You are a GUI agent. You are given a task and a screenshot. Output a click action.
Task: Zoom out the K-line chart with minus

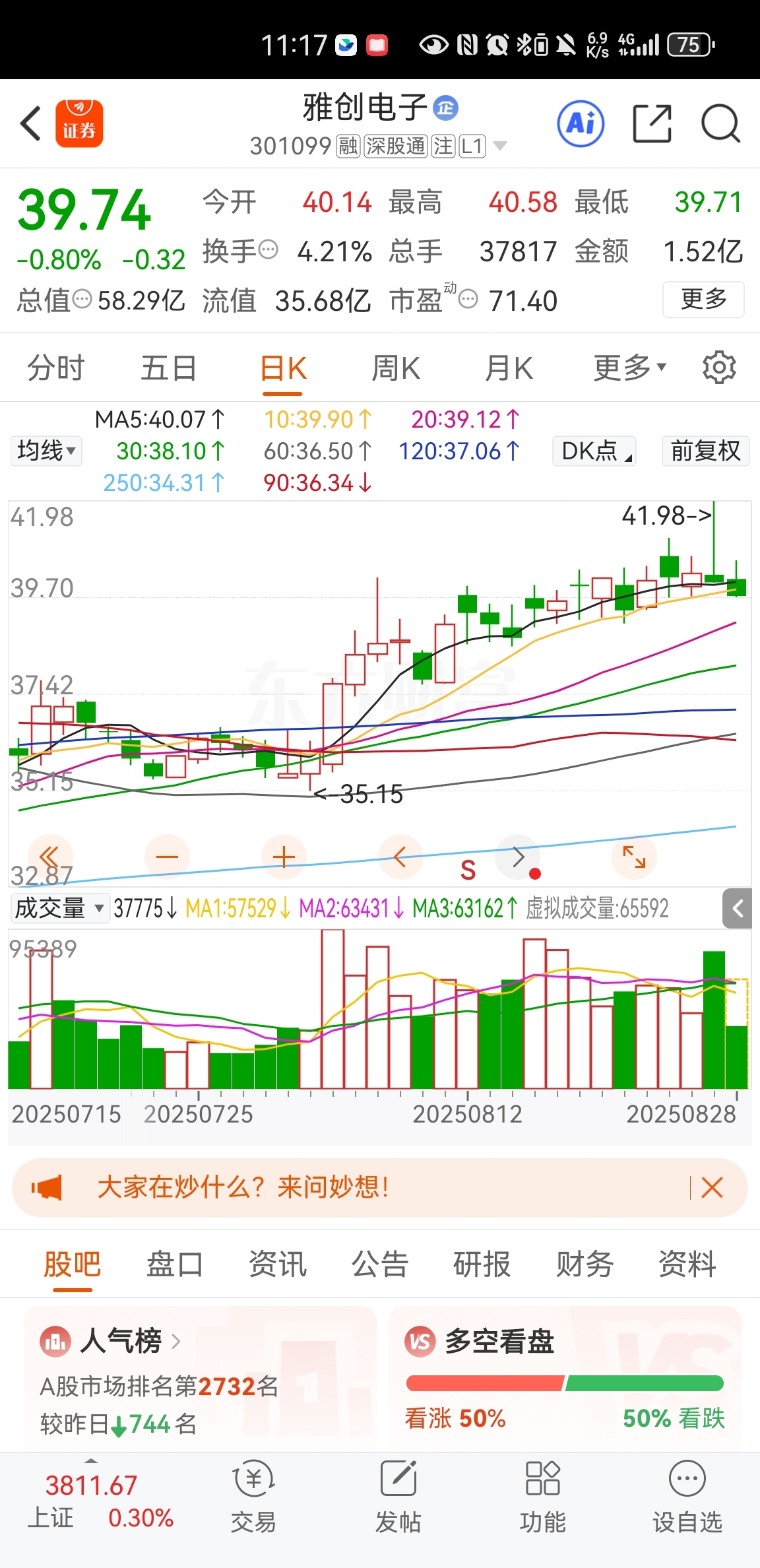[167, 857]
